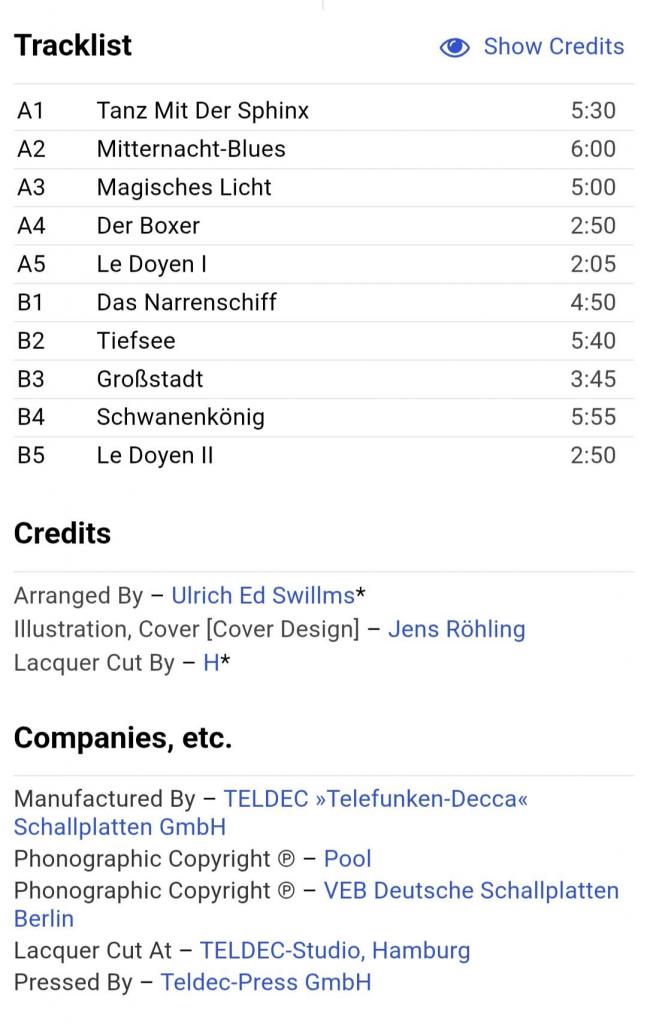Open Ulrich Ed Swillms artist link
The width and height of the screenshot is (647, 1024).
[x=263, y=596]
